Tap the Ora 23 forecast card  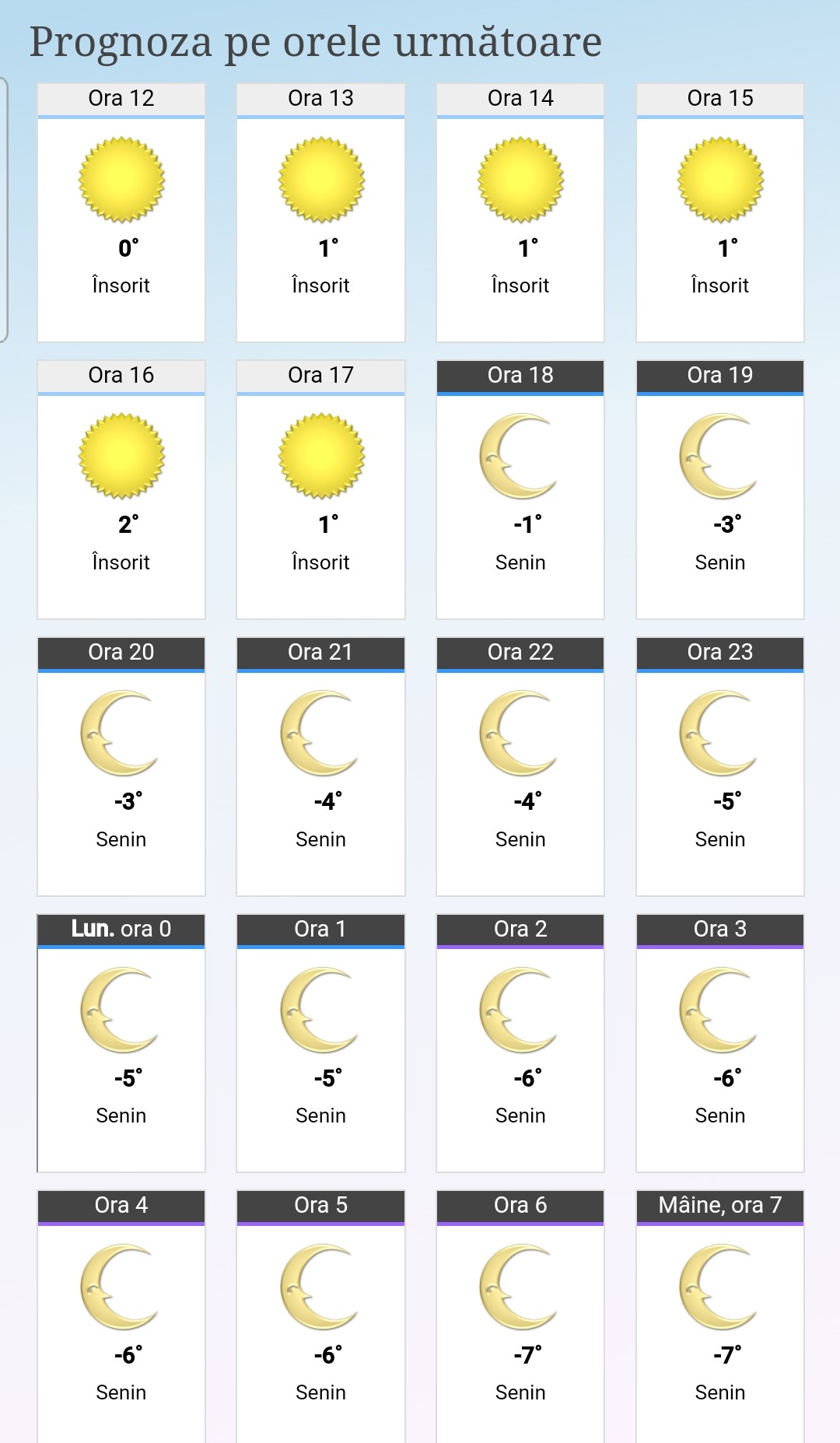point(720,766)
